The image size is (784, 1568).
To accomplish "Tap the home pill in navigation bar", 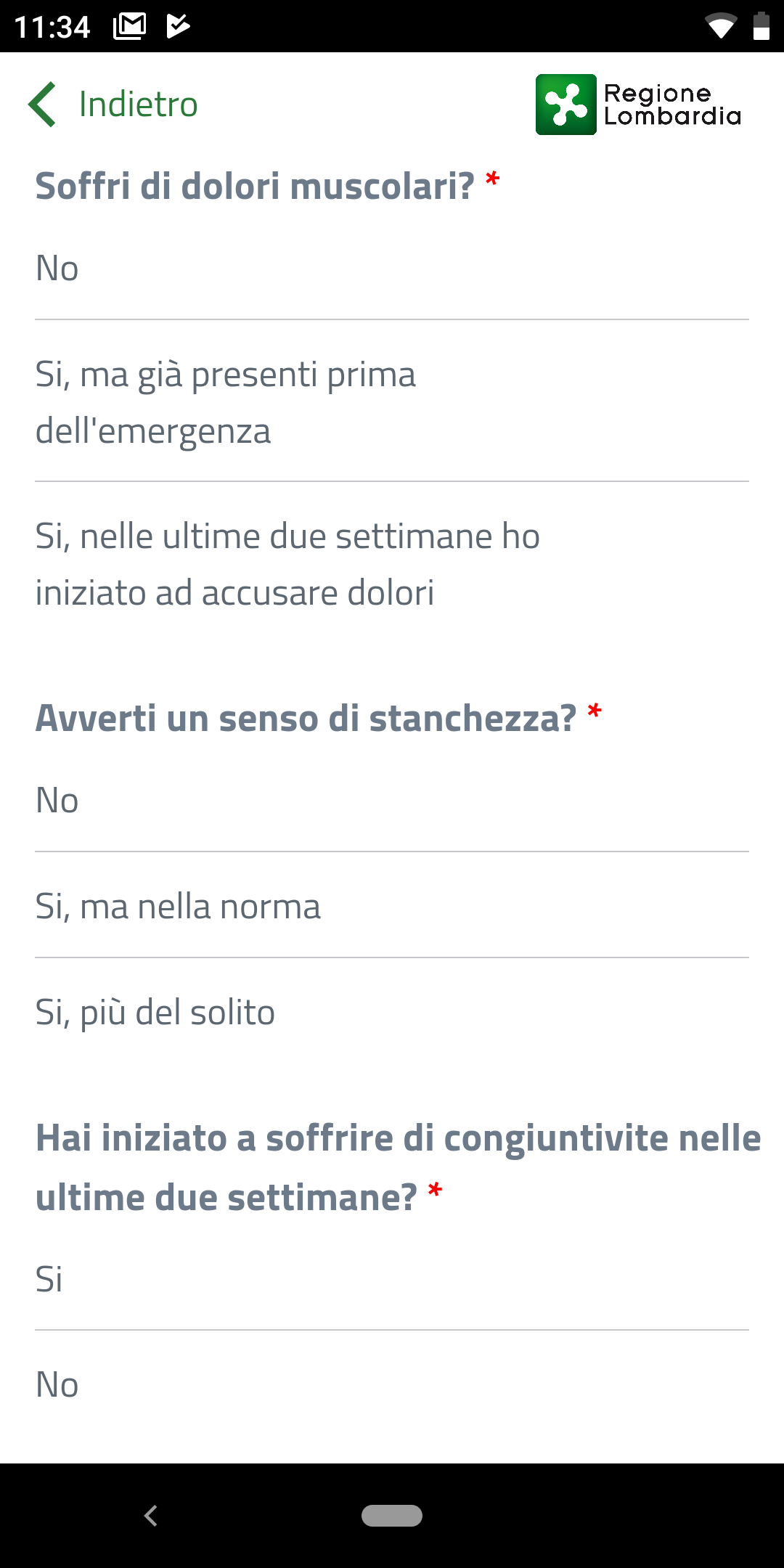I will 392,1516.
